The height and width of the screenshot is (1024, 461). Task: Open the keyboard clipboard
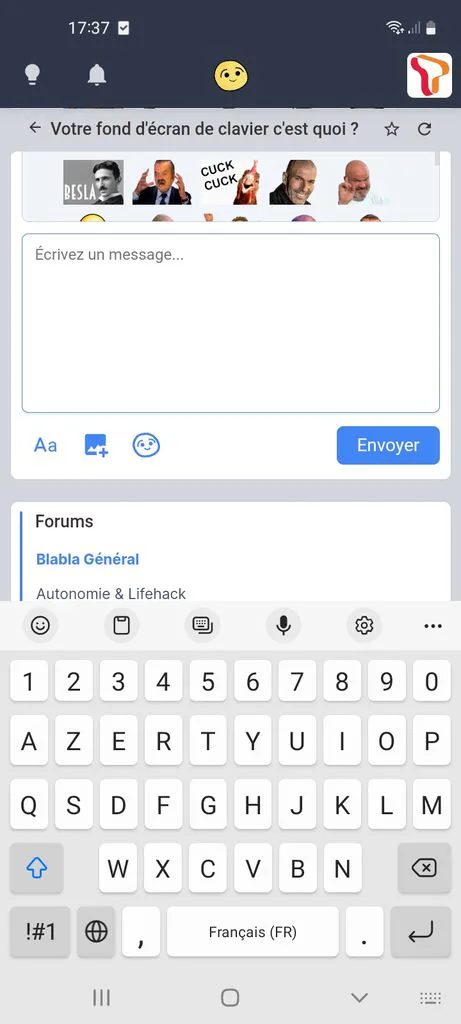pos(121,626)
